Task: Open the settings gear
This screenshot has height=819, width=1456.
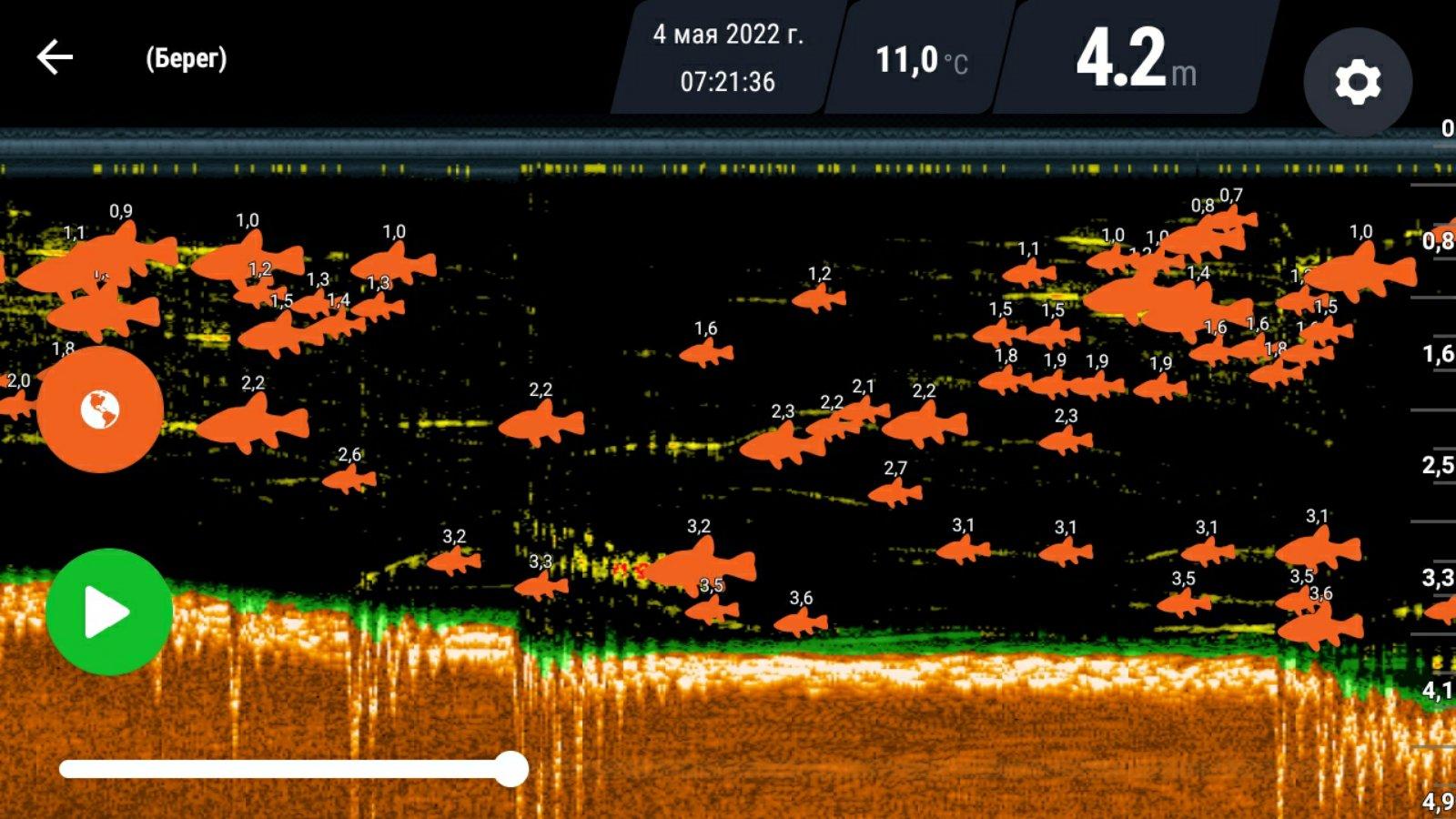Action: coord(1357,82)
